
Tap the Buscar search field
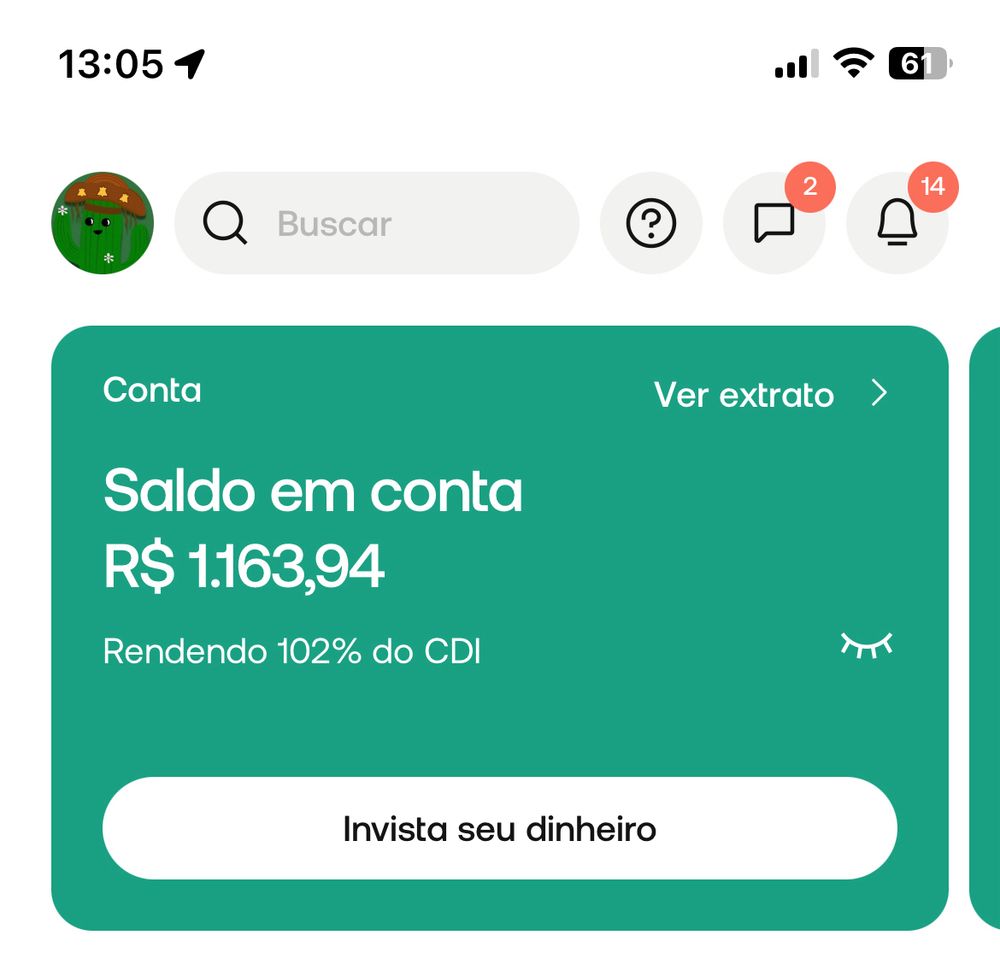click(x=377, y=224)
